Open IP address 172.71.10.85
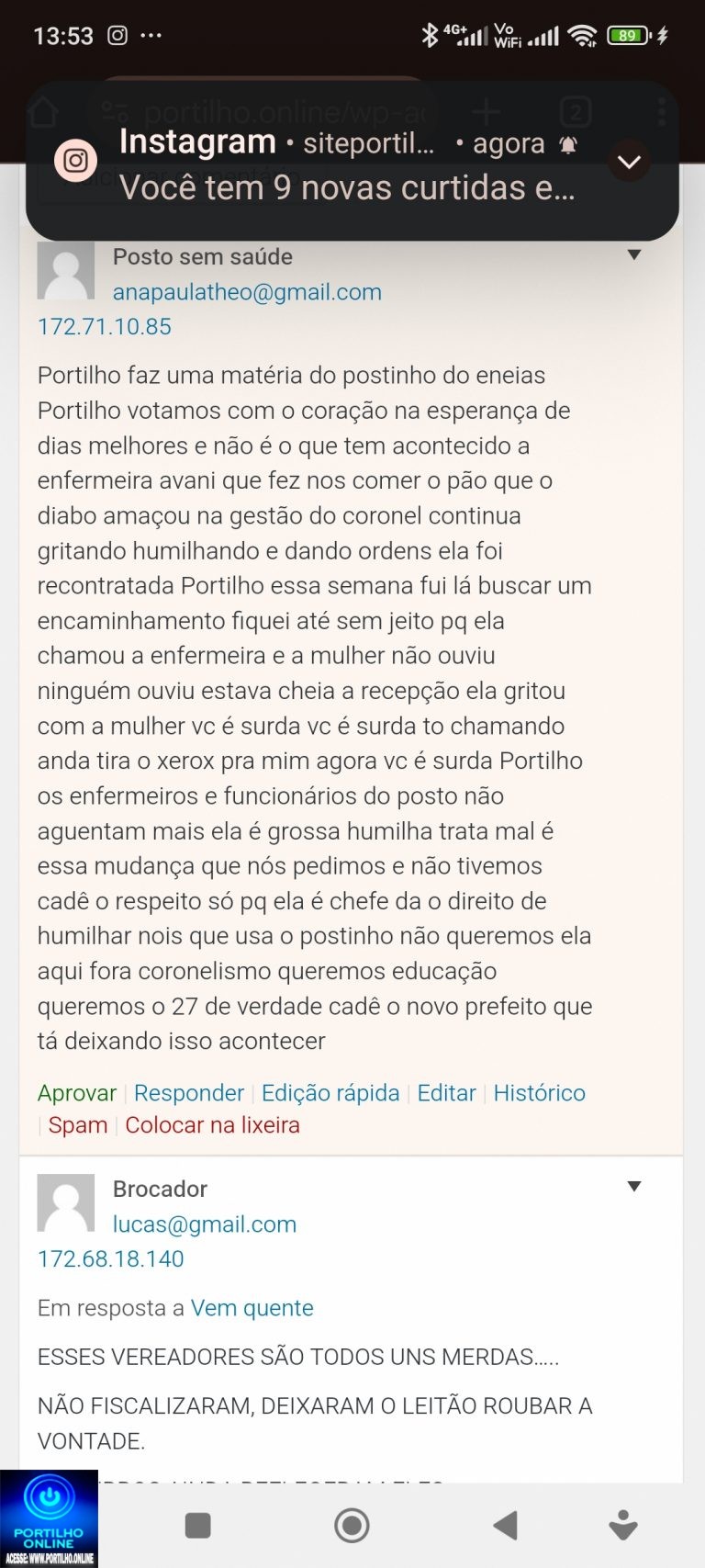 [x=105, y=327]
